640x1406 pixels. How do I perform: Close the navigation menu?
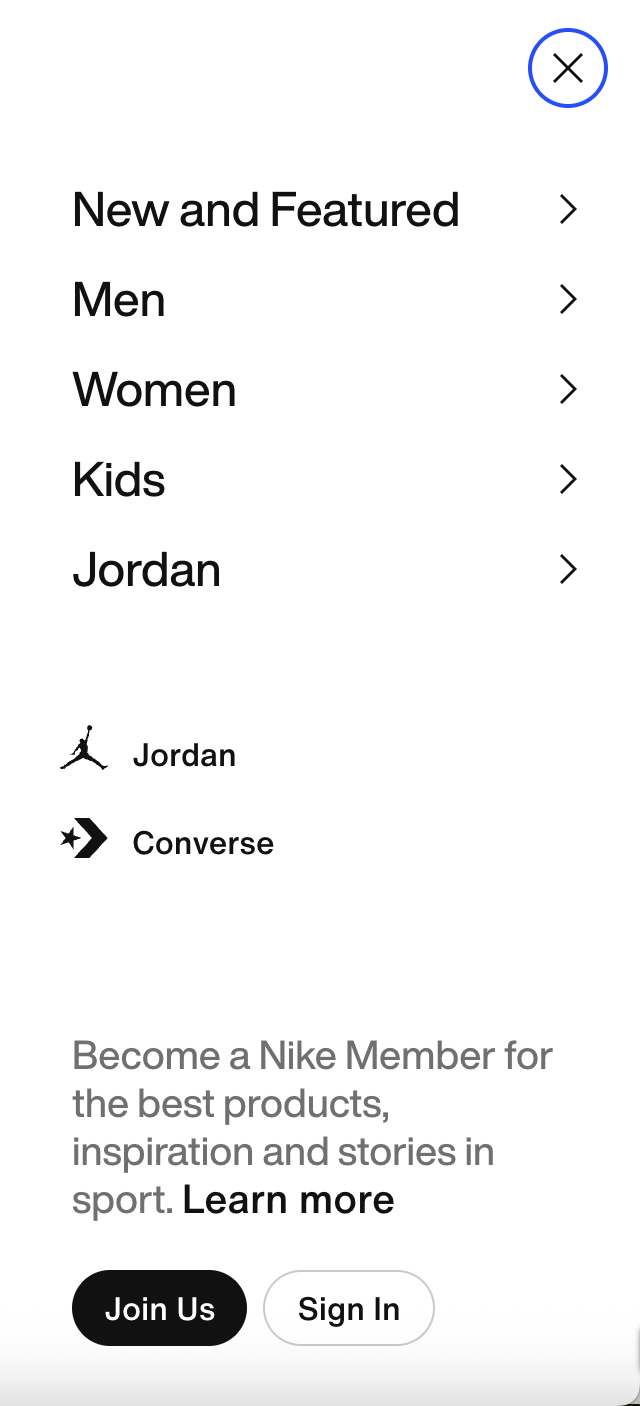pos(568,68)
